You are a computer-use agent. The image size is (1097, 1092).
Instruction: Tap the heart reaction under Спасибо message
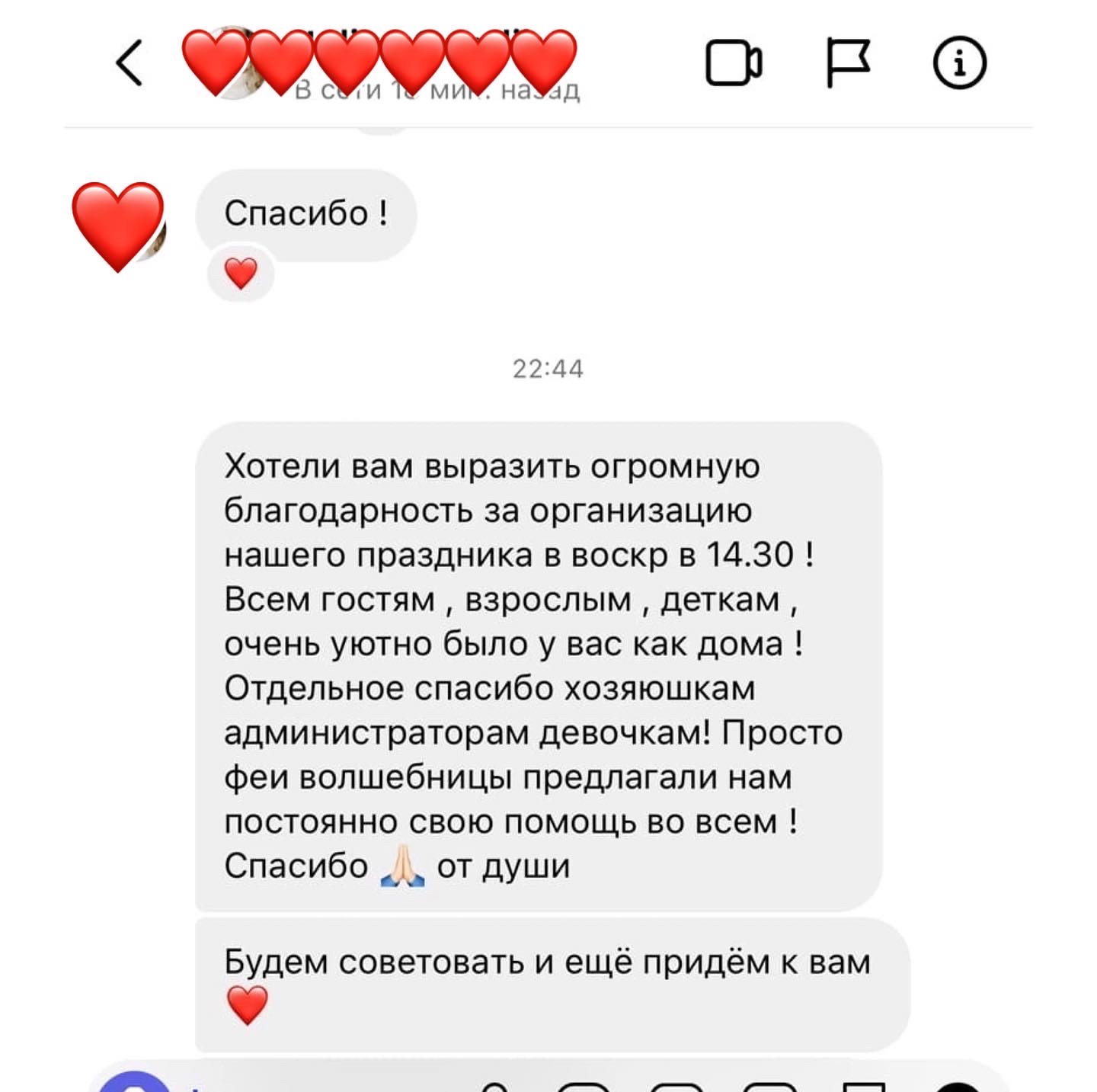pyautogui.click(x=241, y=274)
